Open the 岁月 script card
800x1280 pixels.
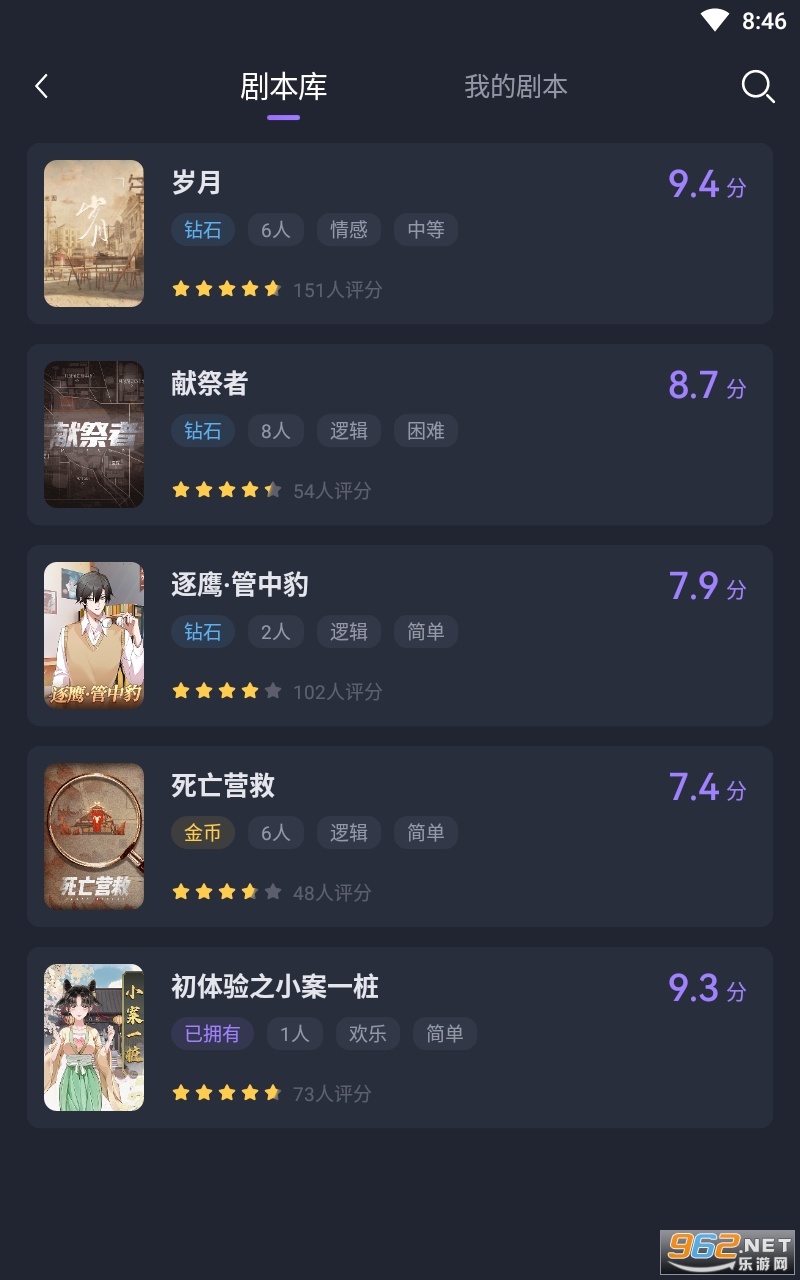click(x=400, y=233)
